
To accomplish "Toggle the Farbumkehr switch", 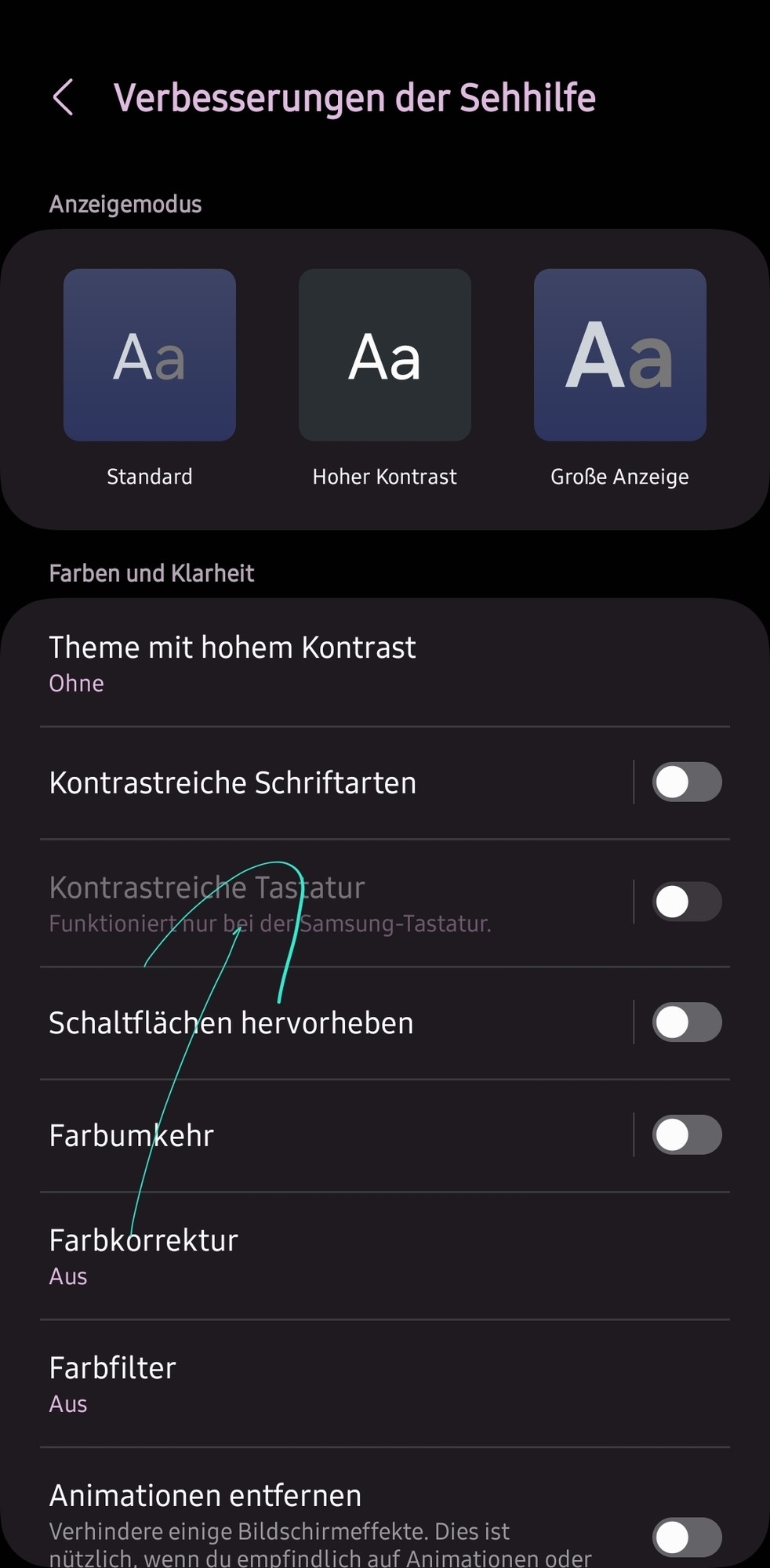I will pos(686,1135).
